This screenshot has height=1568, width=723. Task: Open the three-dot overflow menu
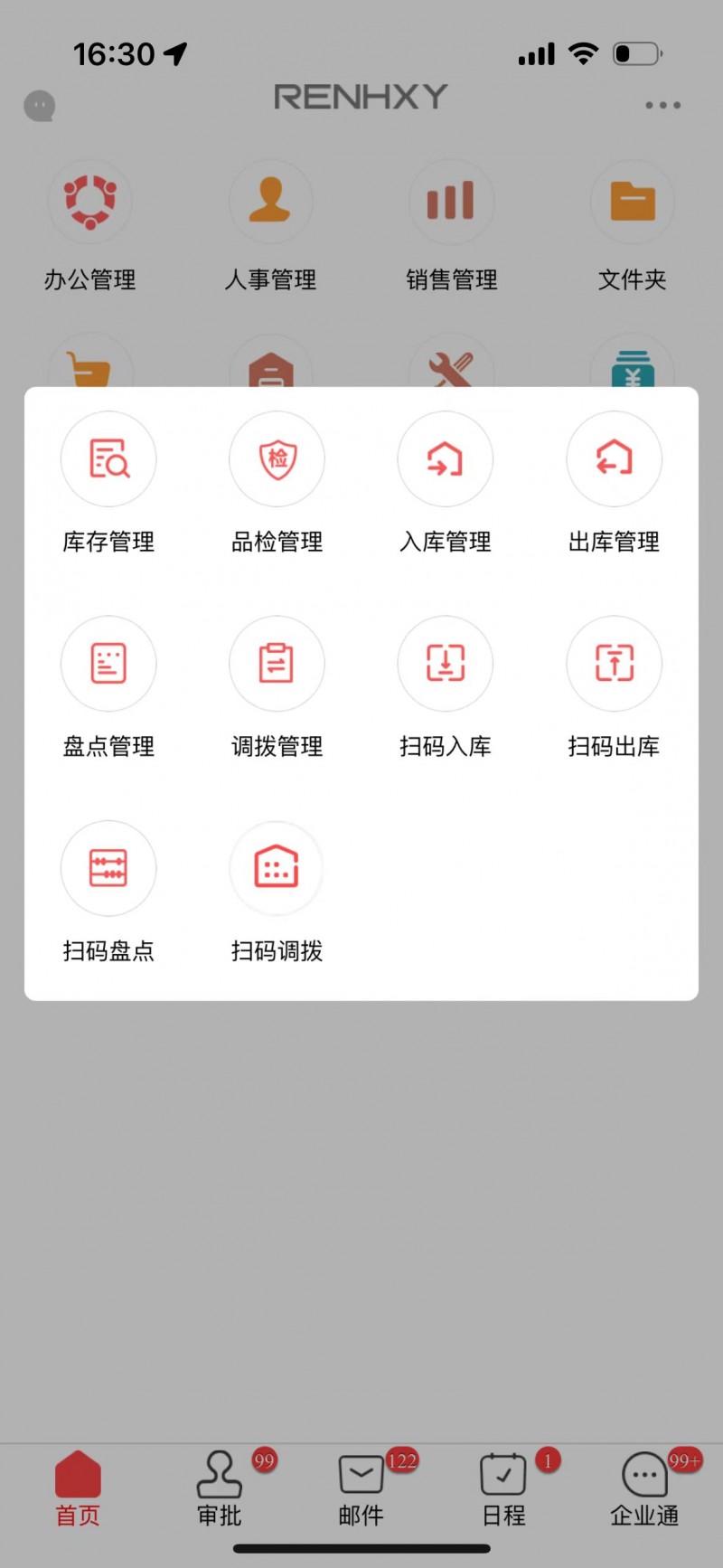662,105
